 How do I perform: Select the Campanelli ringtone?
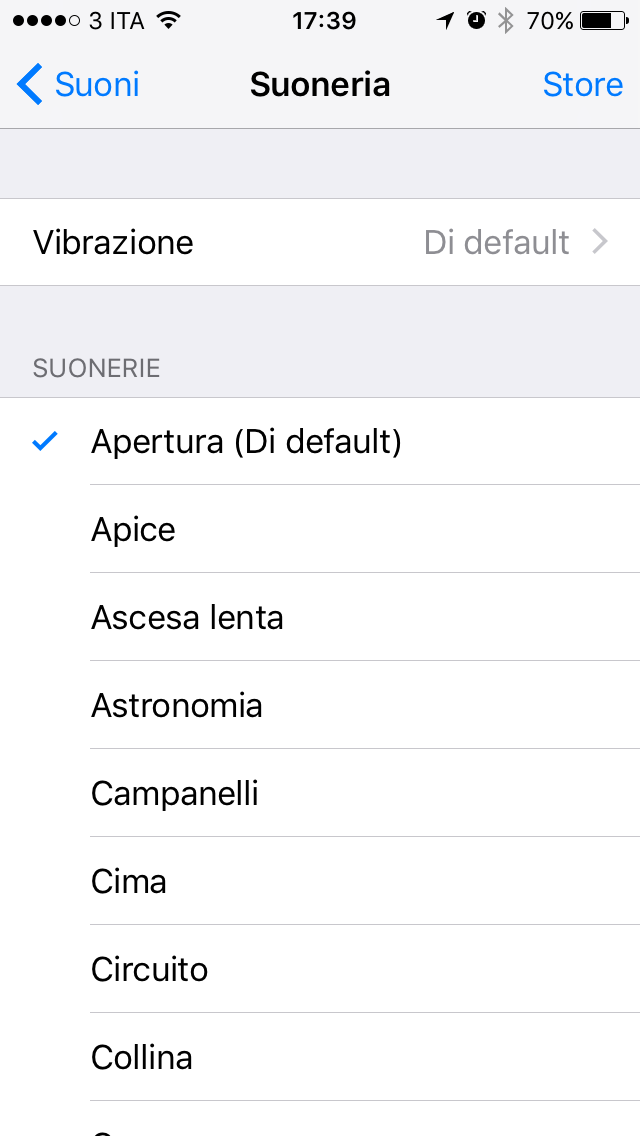pyautogui.click(x=320, y=793)
